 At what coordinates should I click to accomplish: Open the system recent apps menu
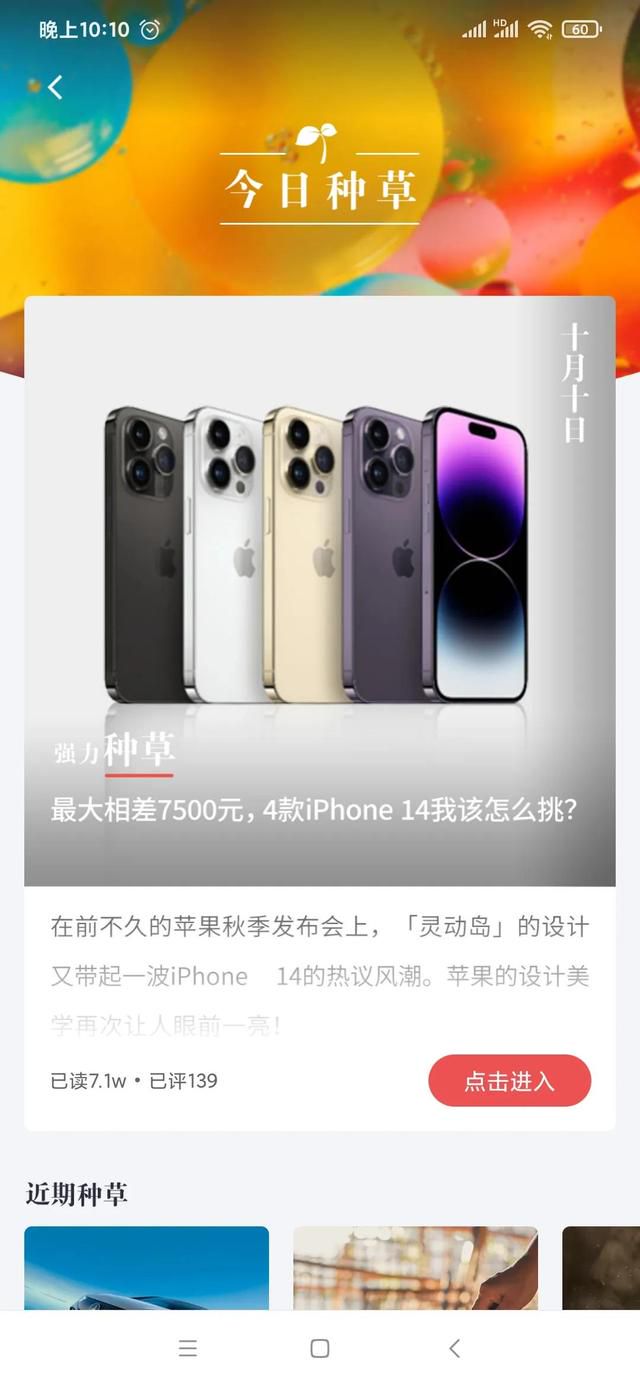tap(187, 1348)
